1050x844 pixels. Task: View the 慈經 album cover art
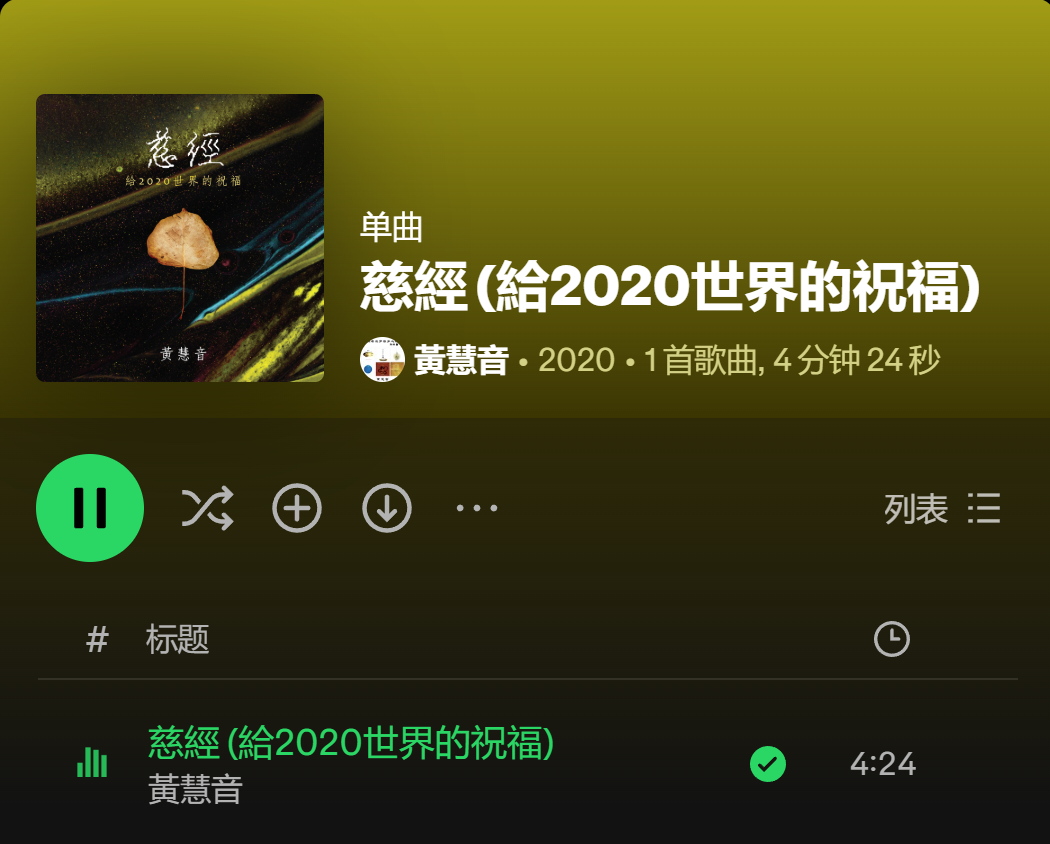(180, 238)
